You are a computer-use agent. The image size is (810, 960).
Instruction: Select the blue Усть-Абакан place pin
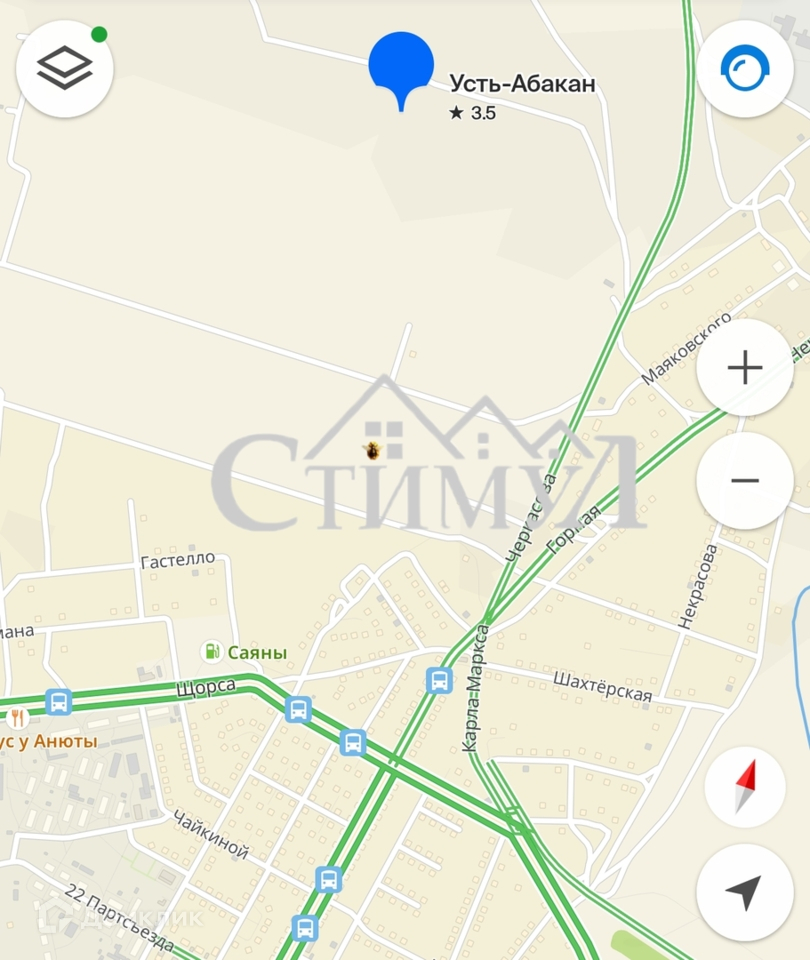click(401, 66)
